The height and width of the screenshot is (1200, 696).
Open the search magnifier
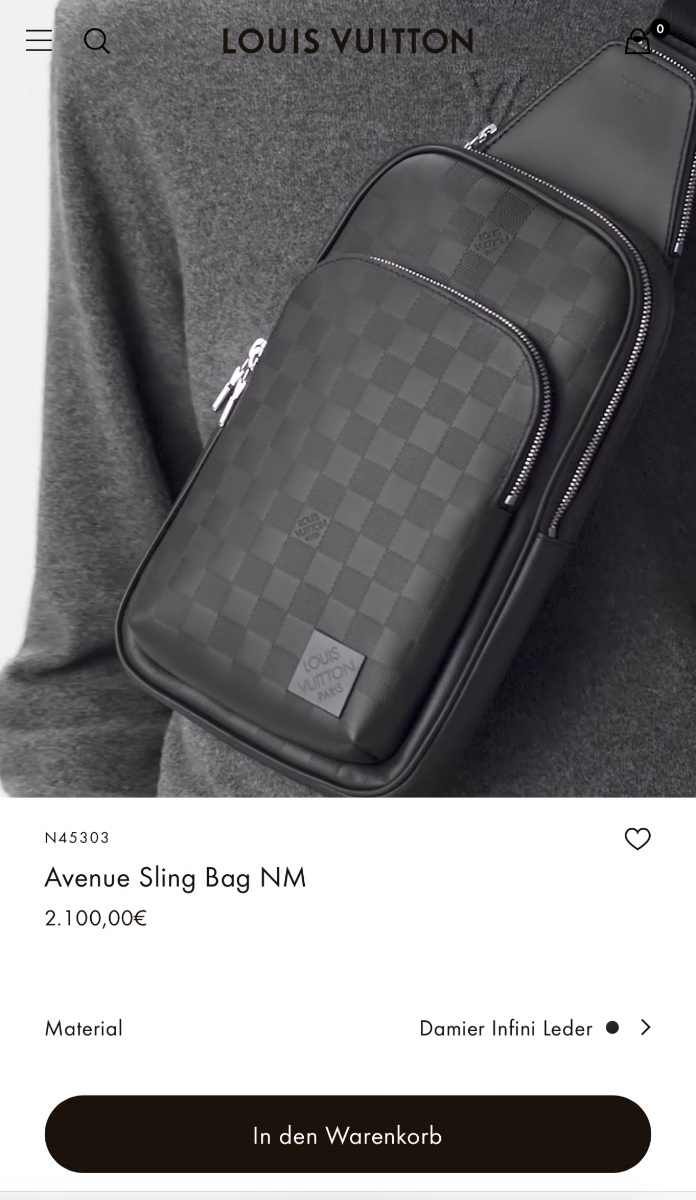96,40
